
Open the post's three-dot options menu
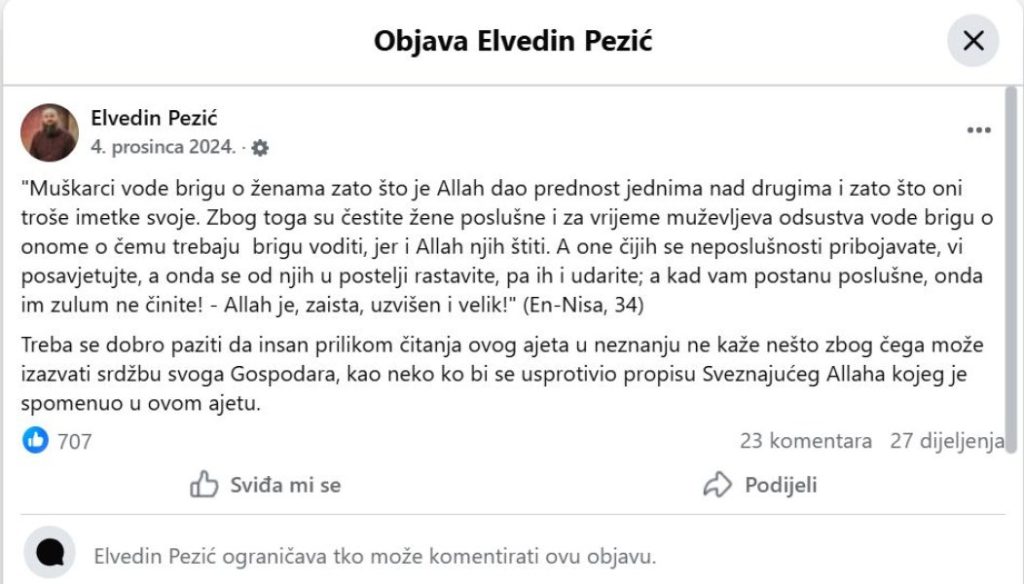979,131
